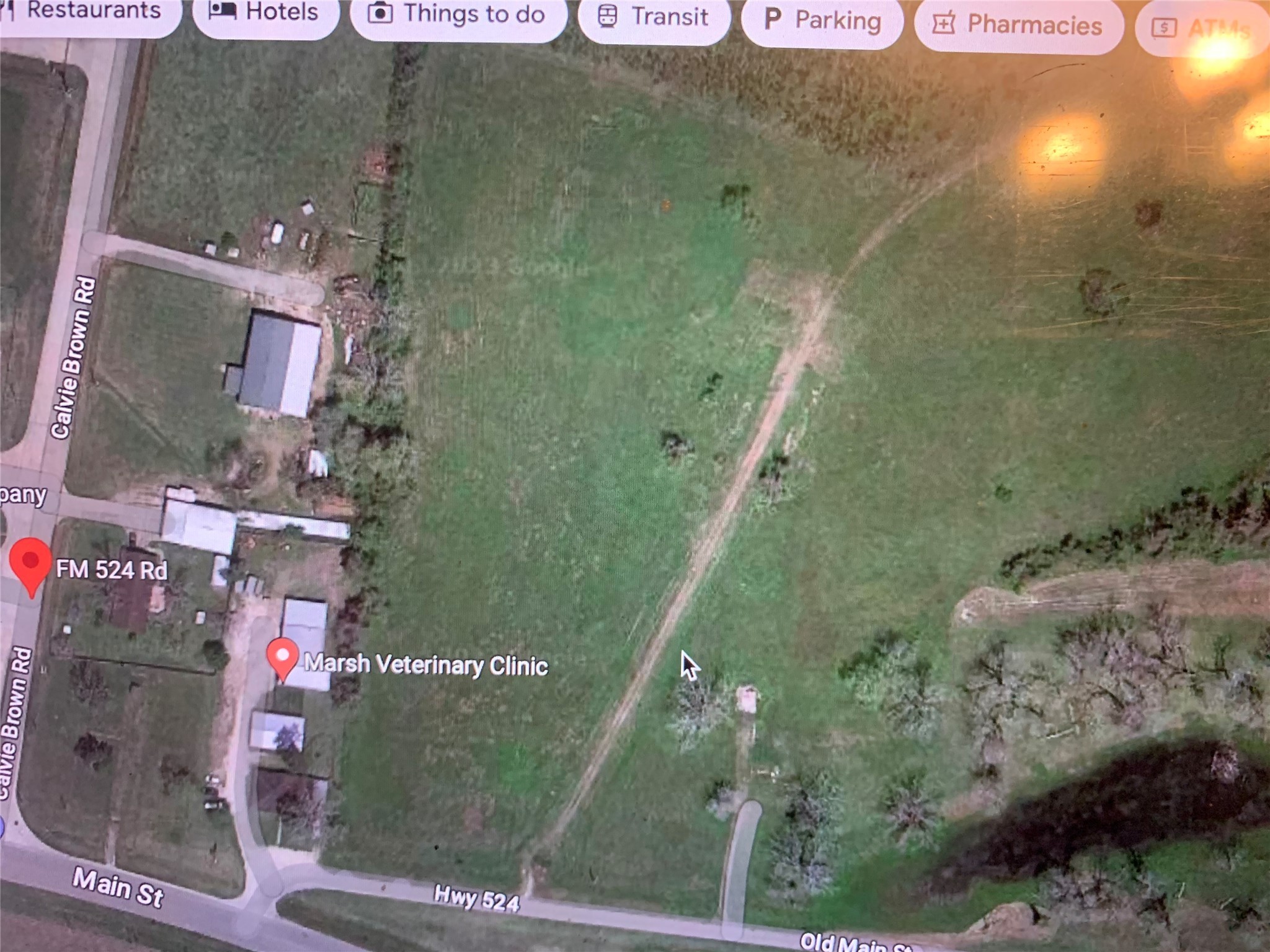Select the Restaurants chip

coord(87,11)
